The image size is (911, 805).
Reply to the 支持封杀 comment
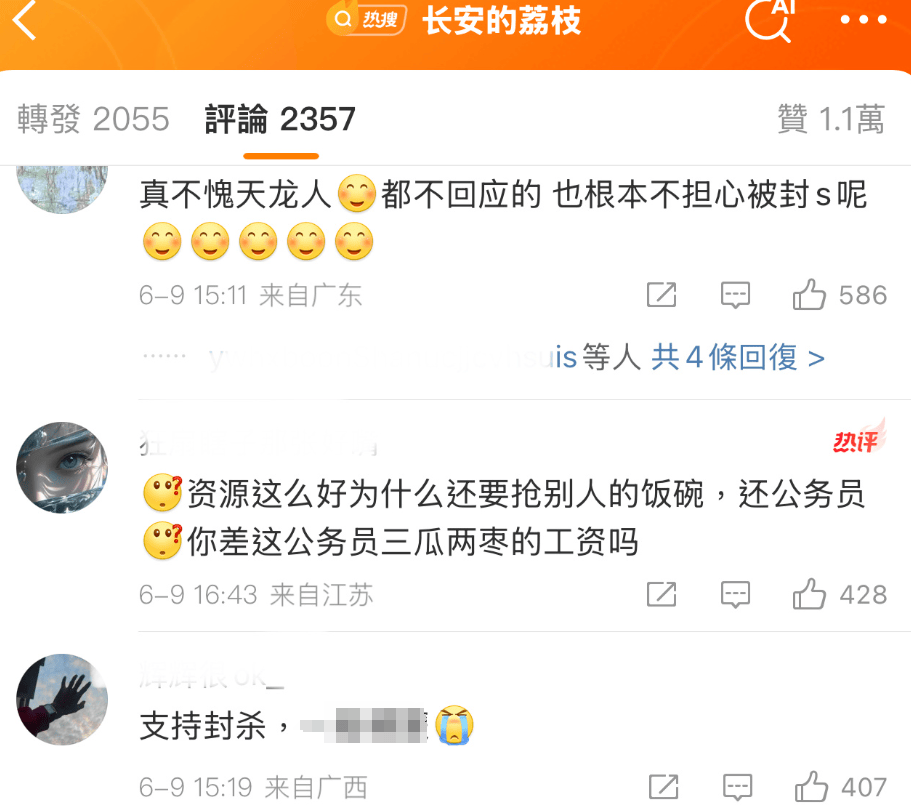(x=735, y=786)
